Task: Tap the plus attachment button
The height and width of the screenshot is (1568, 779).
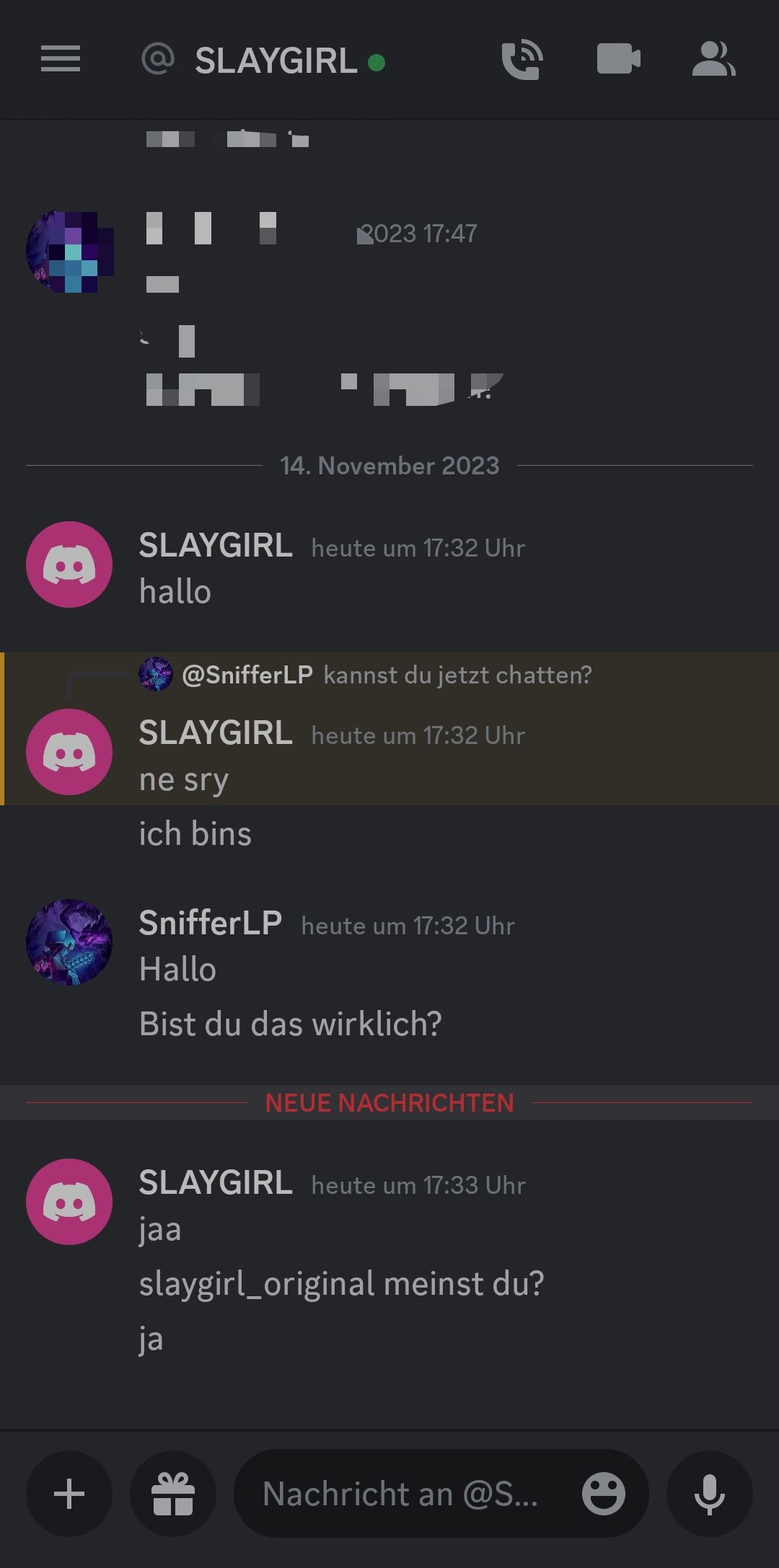Action: (69, 1493)
